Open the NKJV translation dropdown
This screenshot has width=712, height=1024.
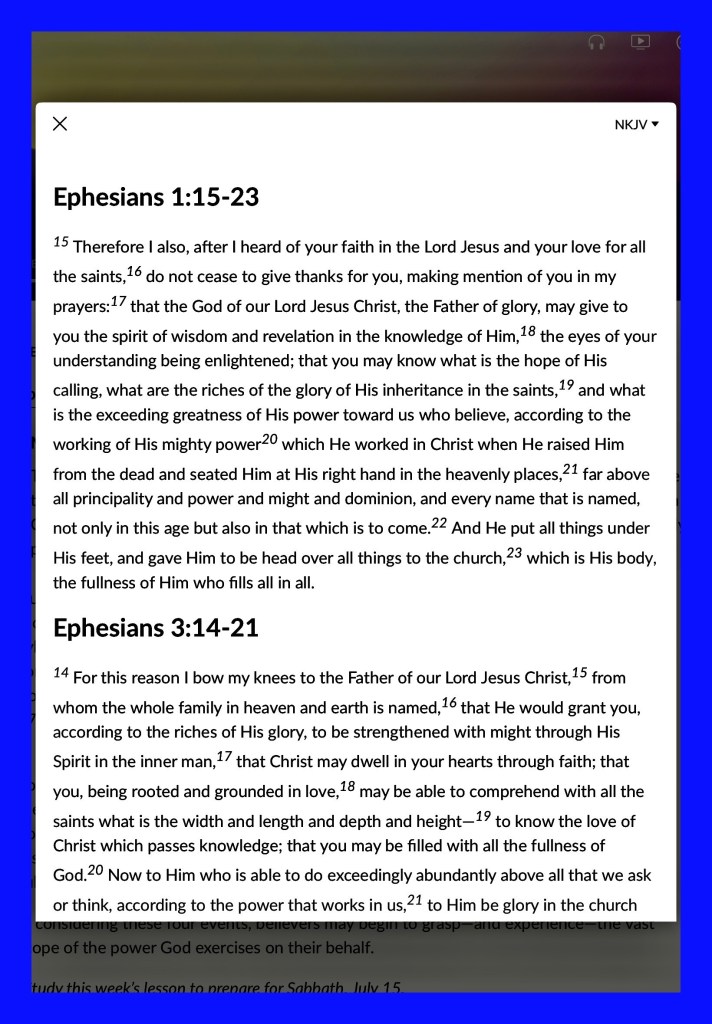coord(636,125)
